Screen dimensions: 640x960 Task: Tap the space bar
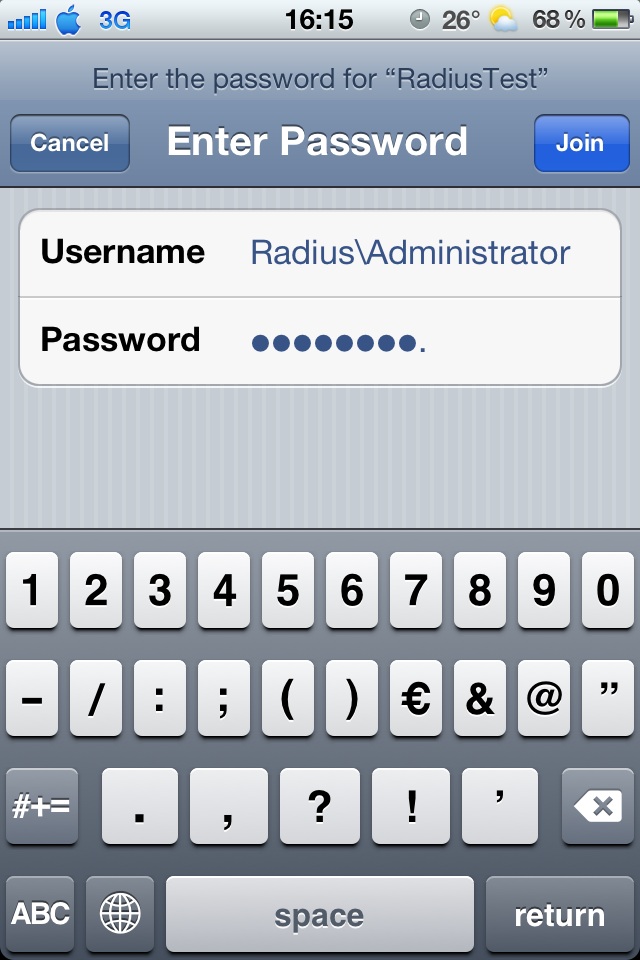[x=319, y=913]
